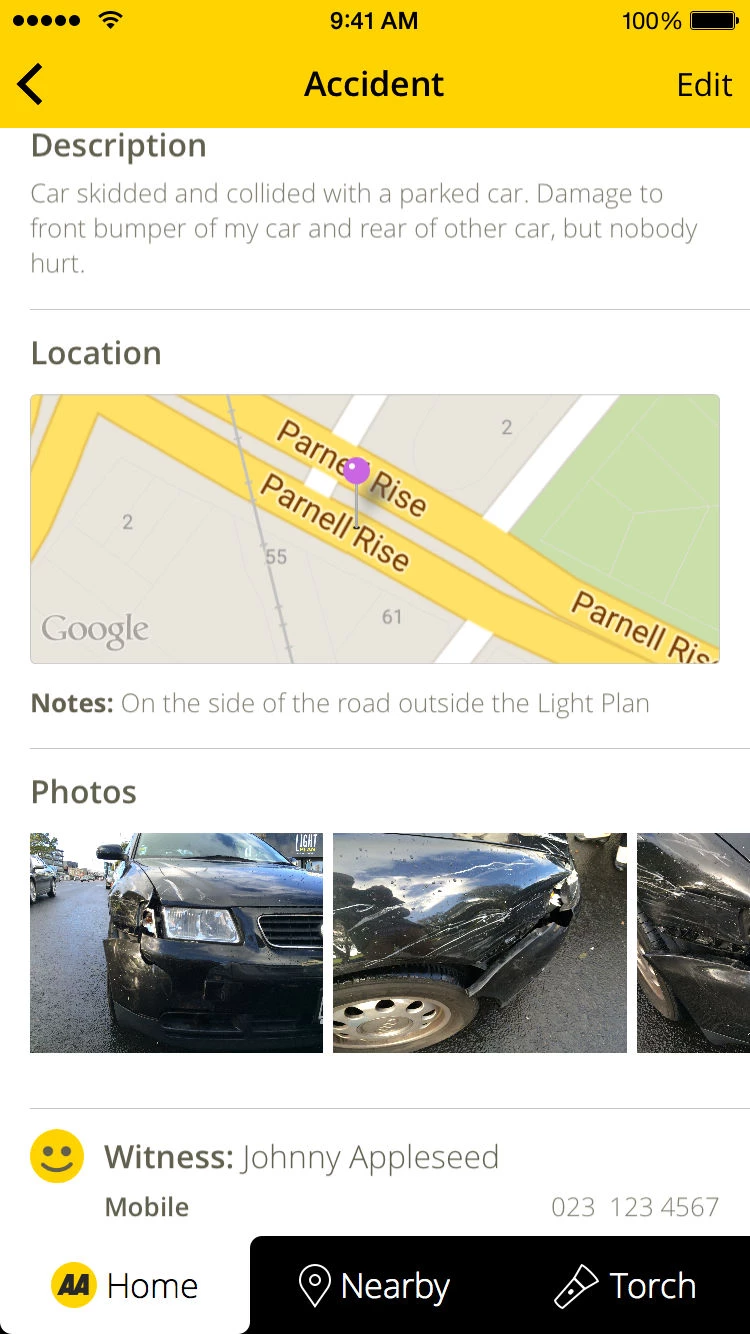Viewport: 750px width, 1334px height.
Task: Select the Nearby location pin icon
Action: coord(316,1284)
